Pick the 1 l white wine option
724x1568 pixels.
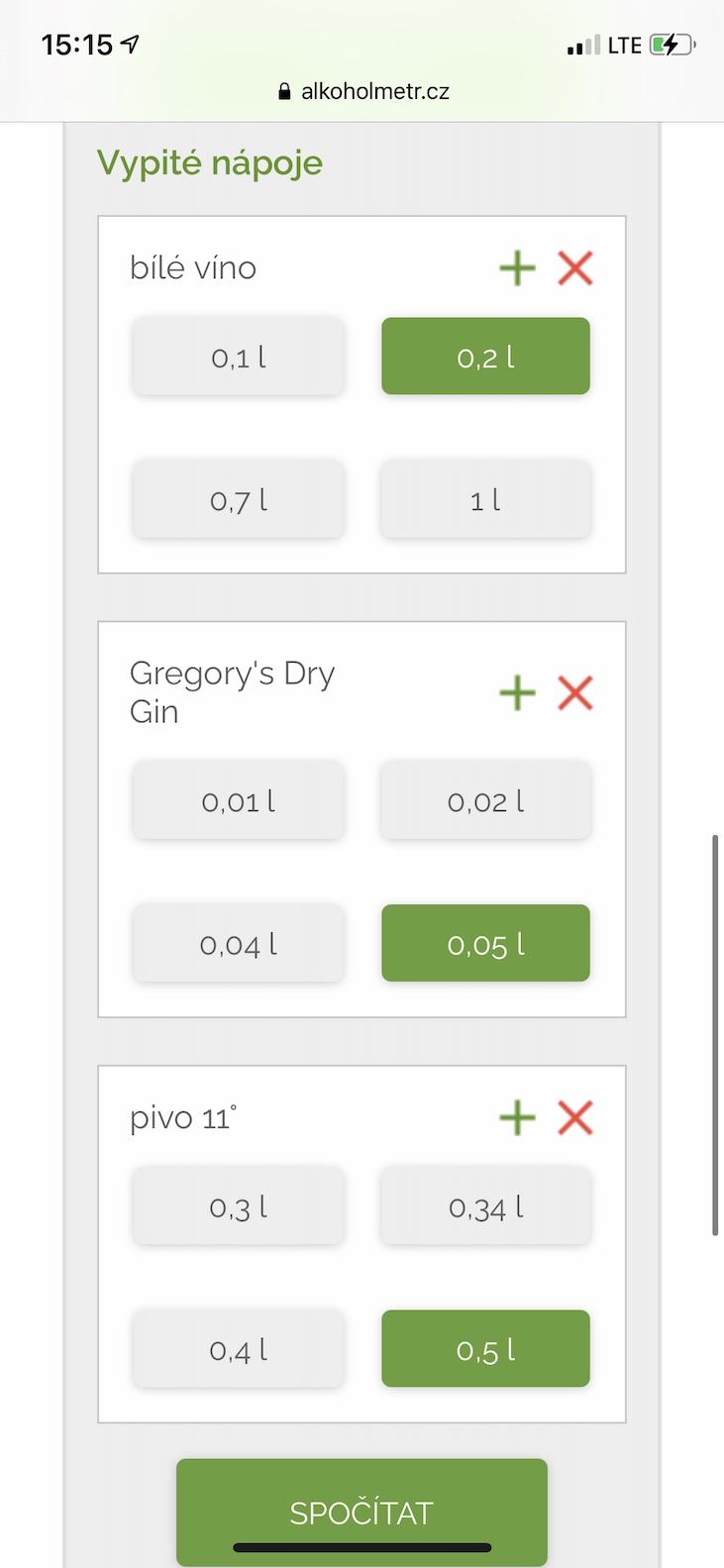point(485,499)
